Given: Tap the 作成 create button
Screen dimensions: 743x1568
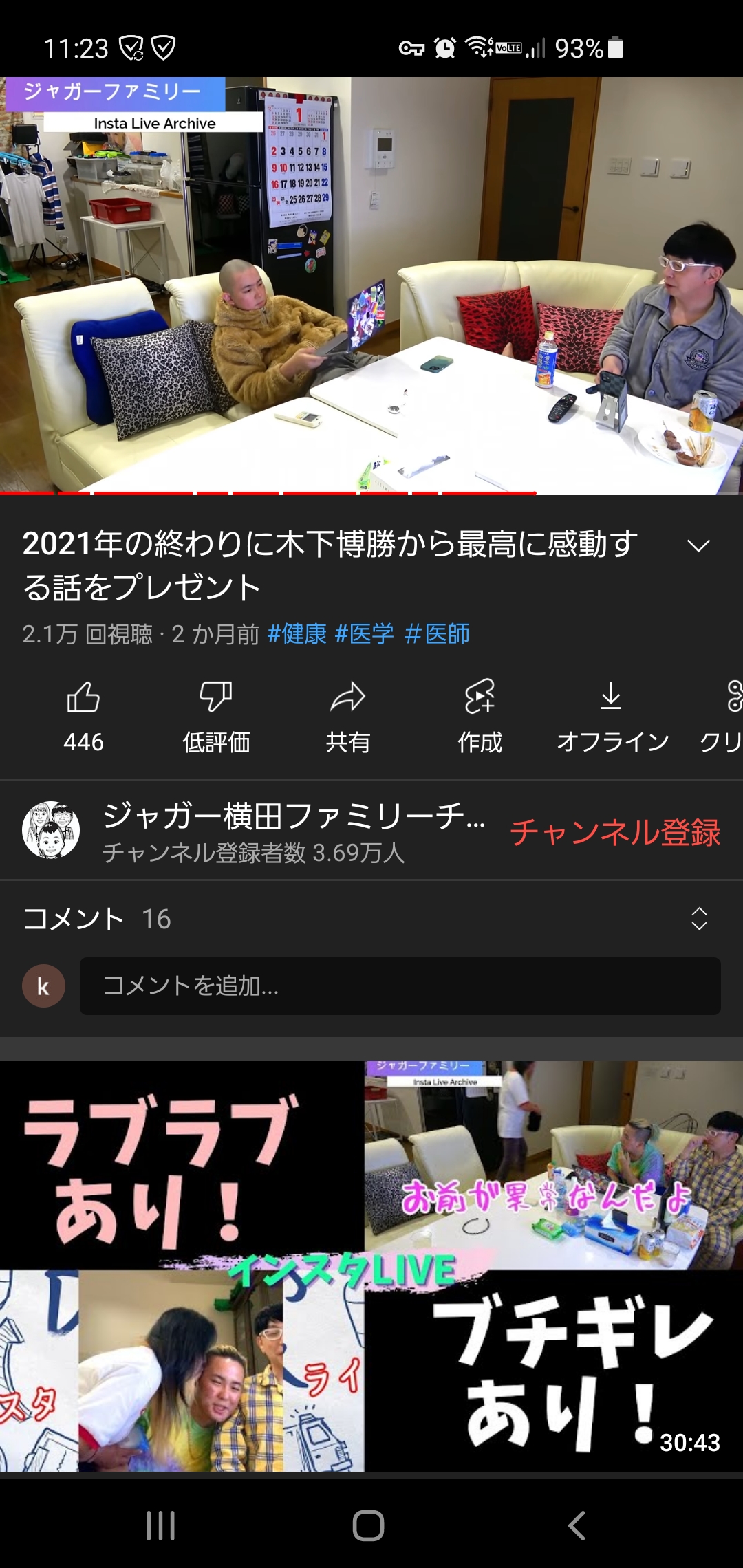Looking at the screenshot, I should 480,715.
